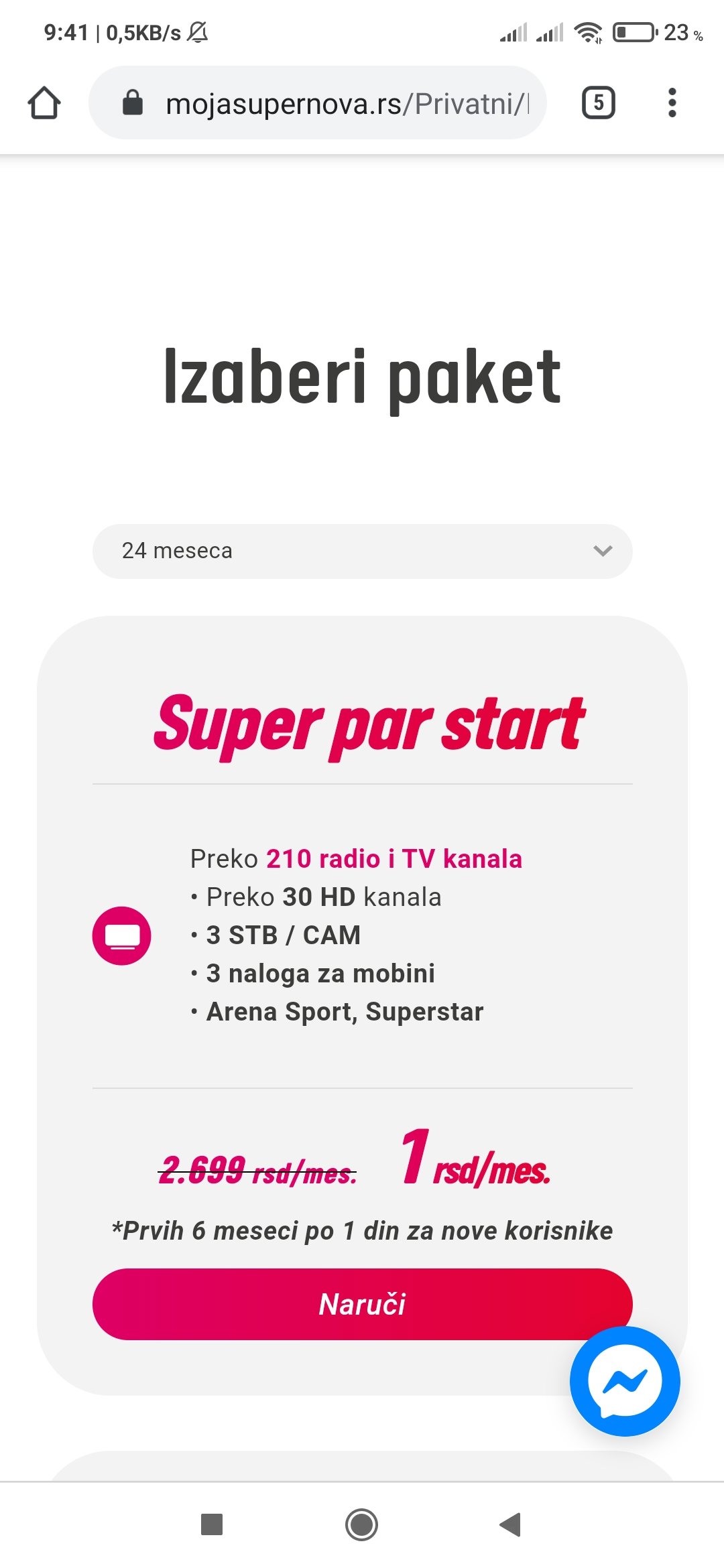Open the browser overflow menu
The width and height of the screenshot is (724, 1568).
click(x=672, y=103)
